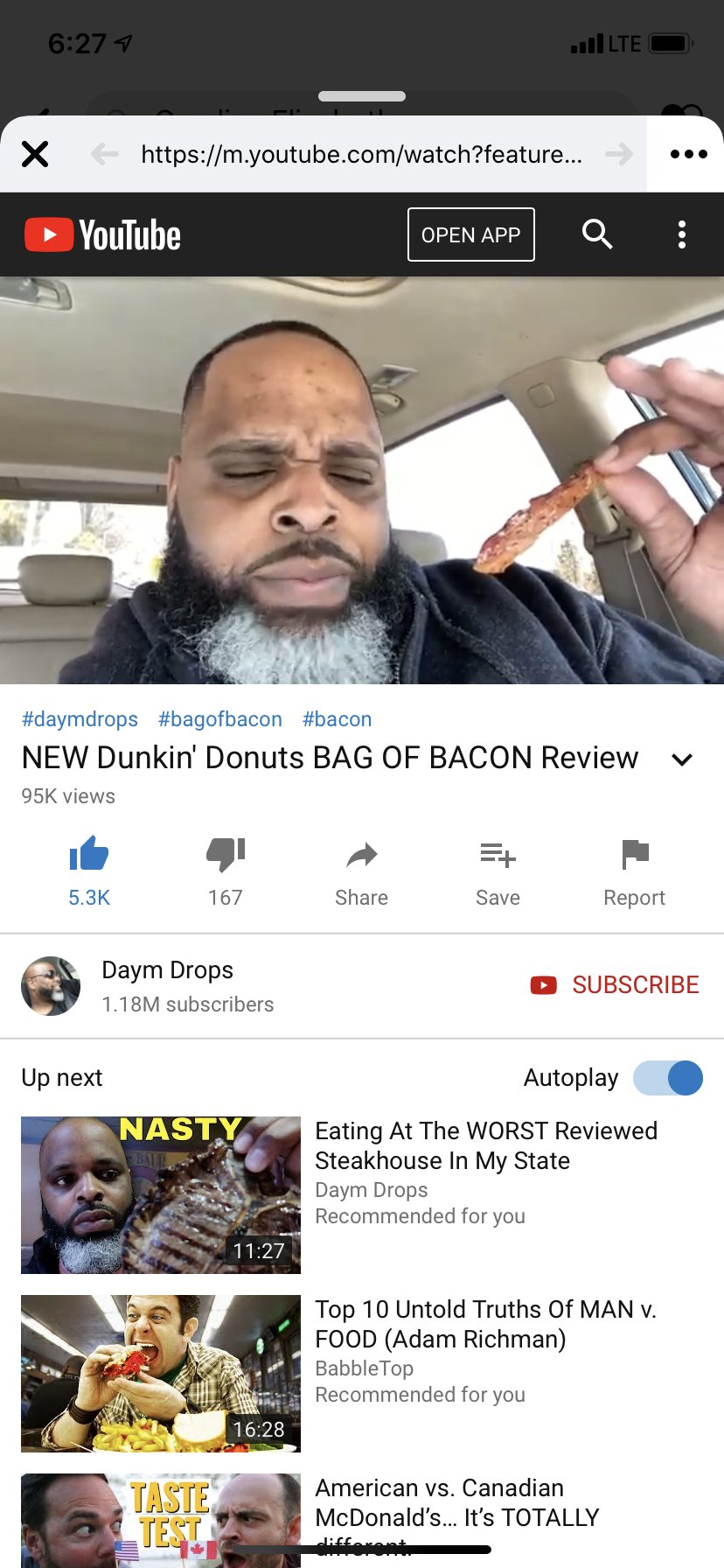Expand the video description chevron
Image resolution: width=724 pixels, height=1568 pixels.
[x=682, y=759]
